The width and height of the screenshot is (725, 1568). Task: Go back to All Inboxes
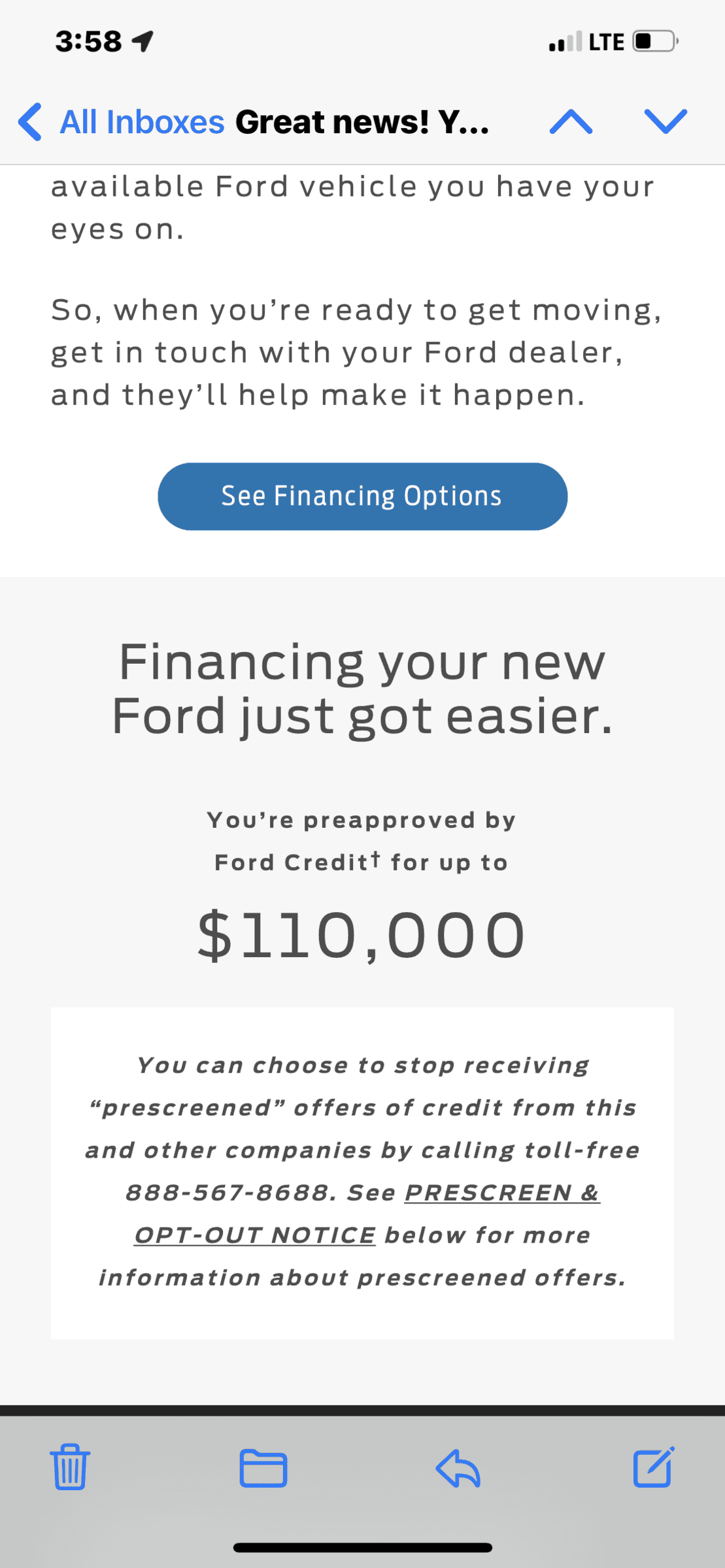click(x=121, y=122)
